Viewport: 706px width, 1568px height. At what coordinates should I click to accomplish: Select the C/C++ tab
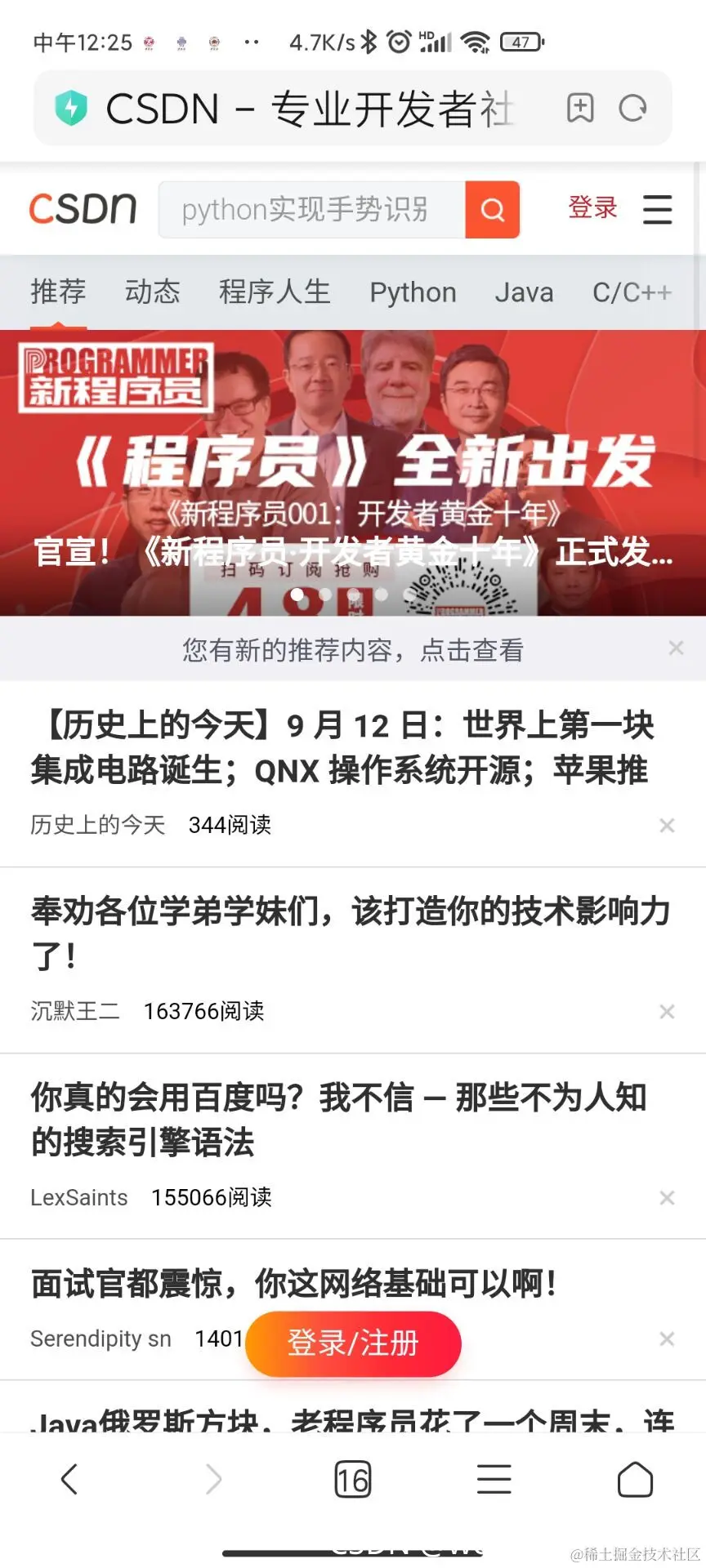click(x=632, y=292)
